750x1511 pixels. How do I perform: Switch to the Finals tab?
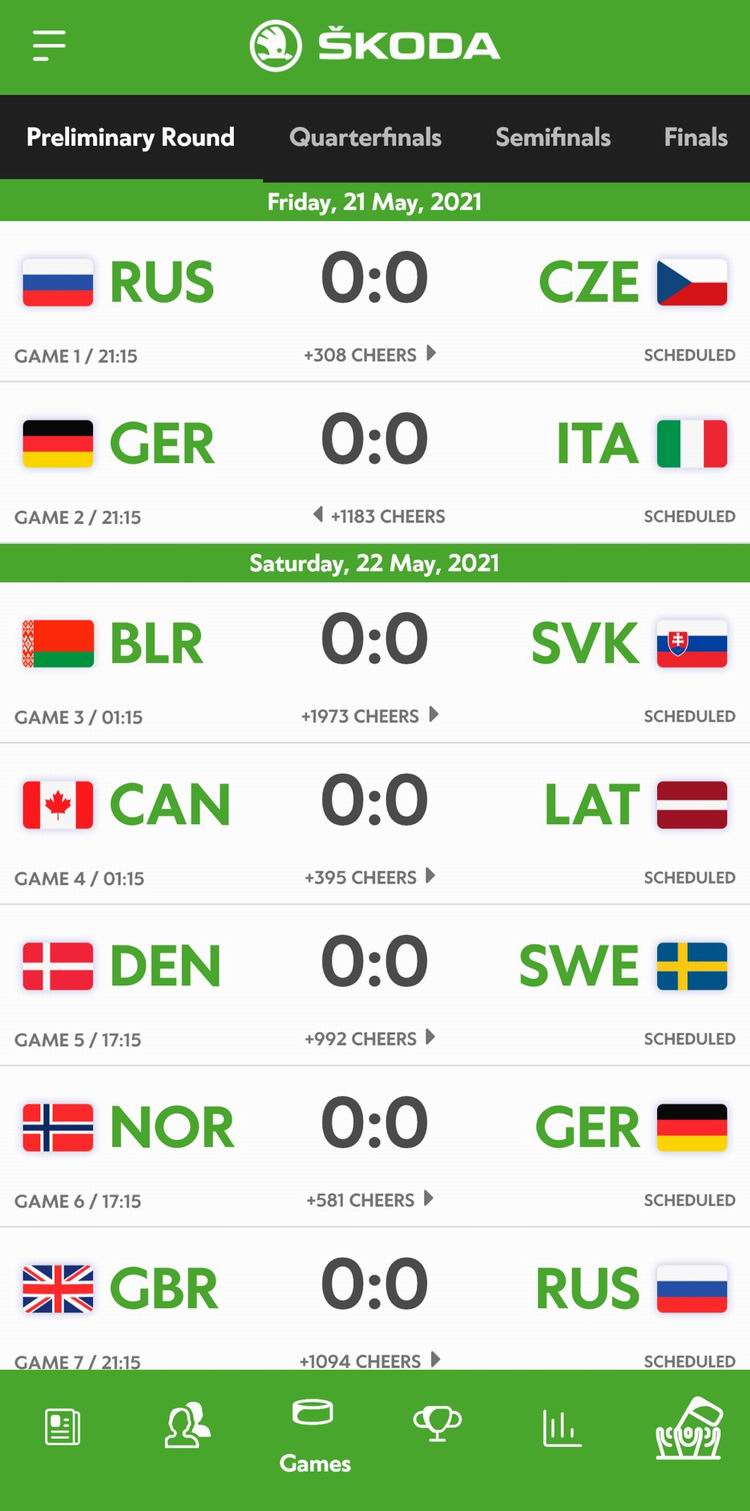point(695,138)
